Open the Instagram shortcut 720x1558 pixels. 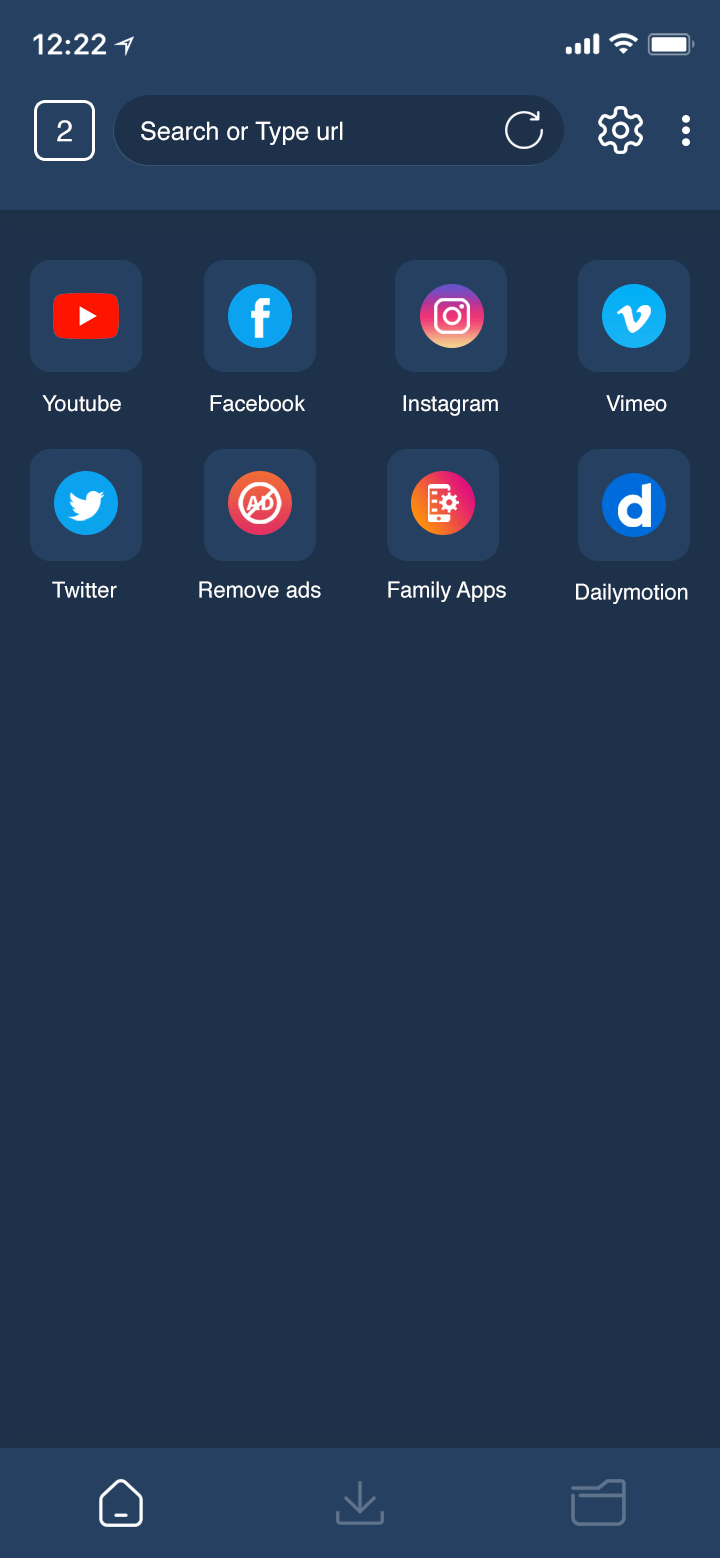[451, 316]
